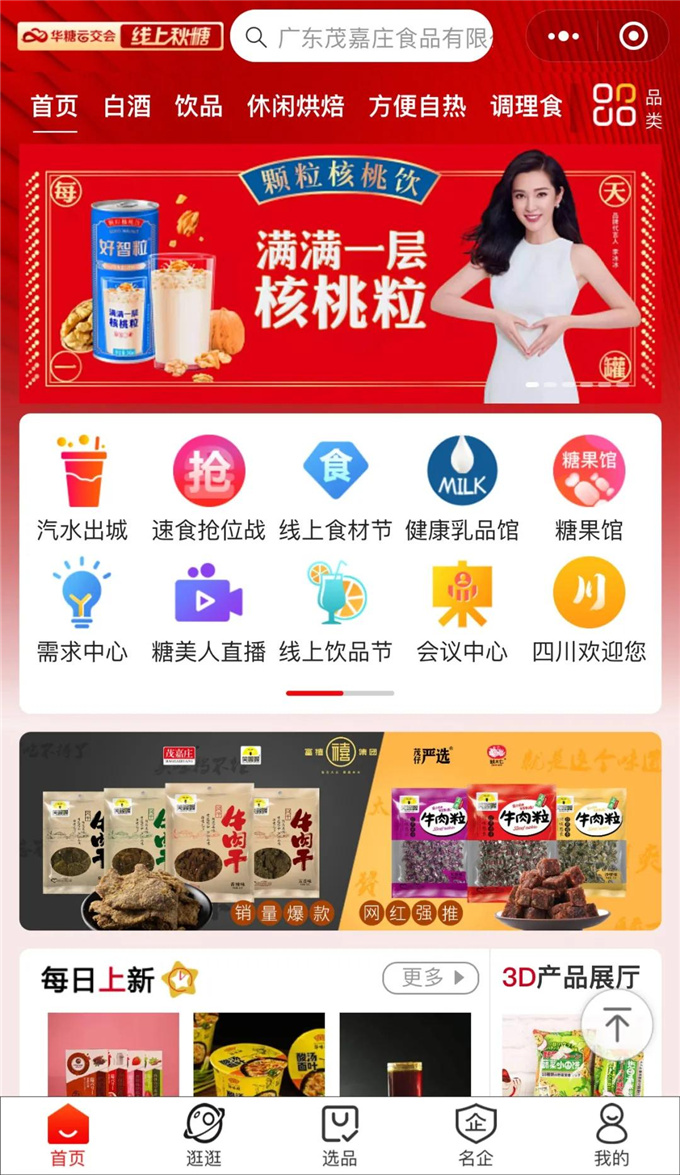This screenshot has height=1175, width=680.
Task: Switch to the 逛逛 bottom tab
Action: (x=204, y=1135)
